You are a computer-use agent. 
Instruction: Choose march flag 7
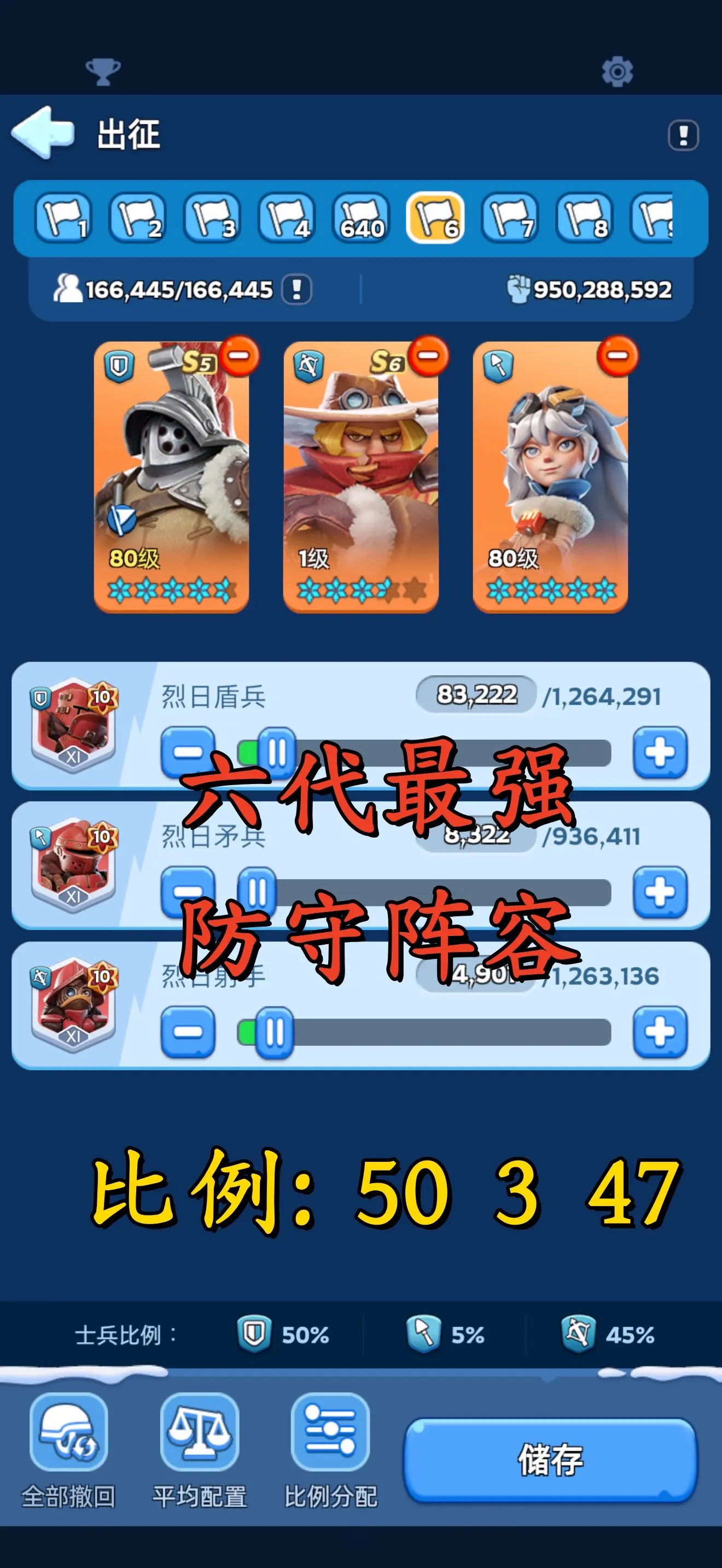pyautogui.click(x=510, y=217)
